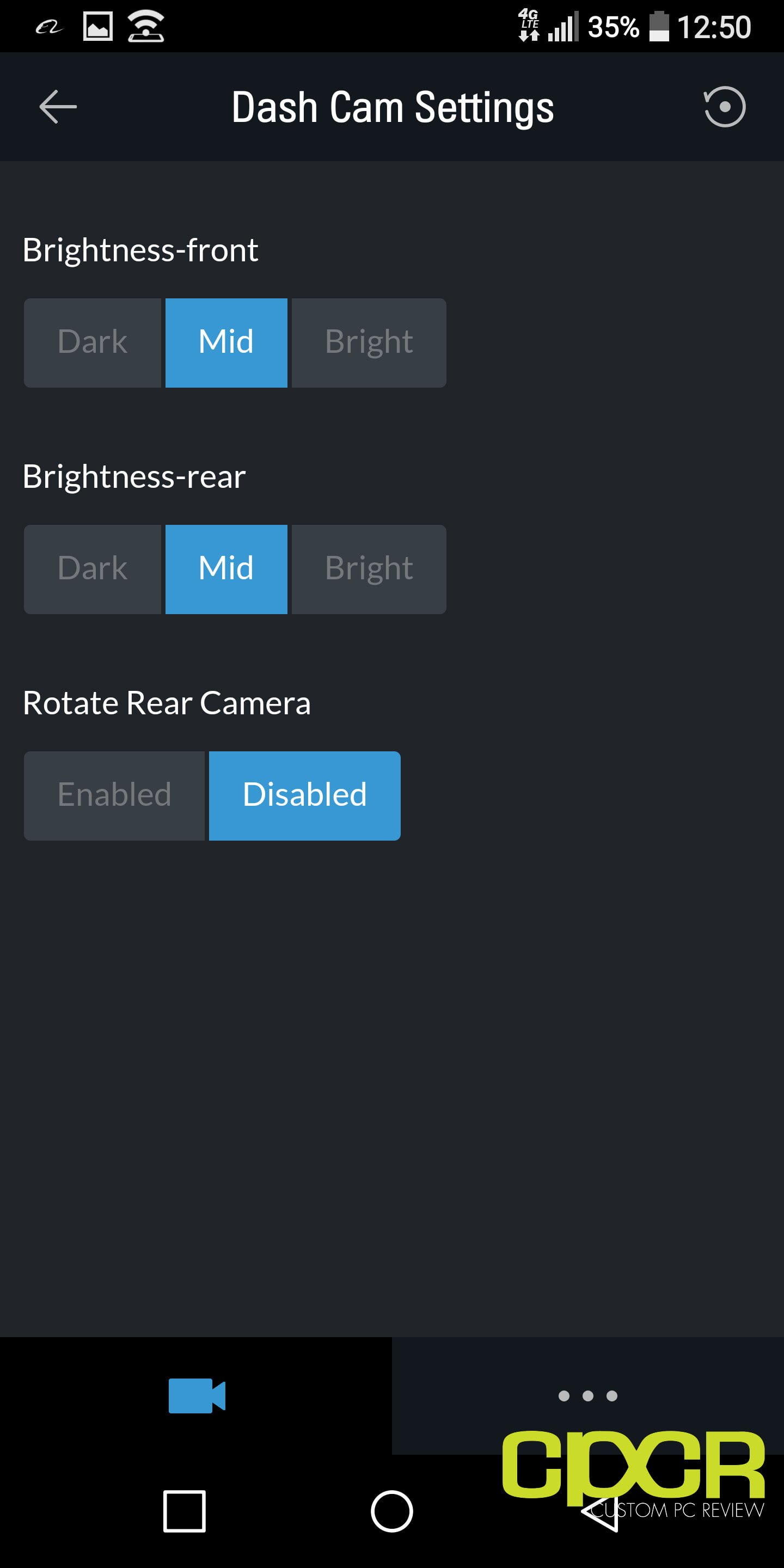The image size is (784, 1568).
Task: Open the three-dots more tab
Action: 588,1396
